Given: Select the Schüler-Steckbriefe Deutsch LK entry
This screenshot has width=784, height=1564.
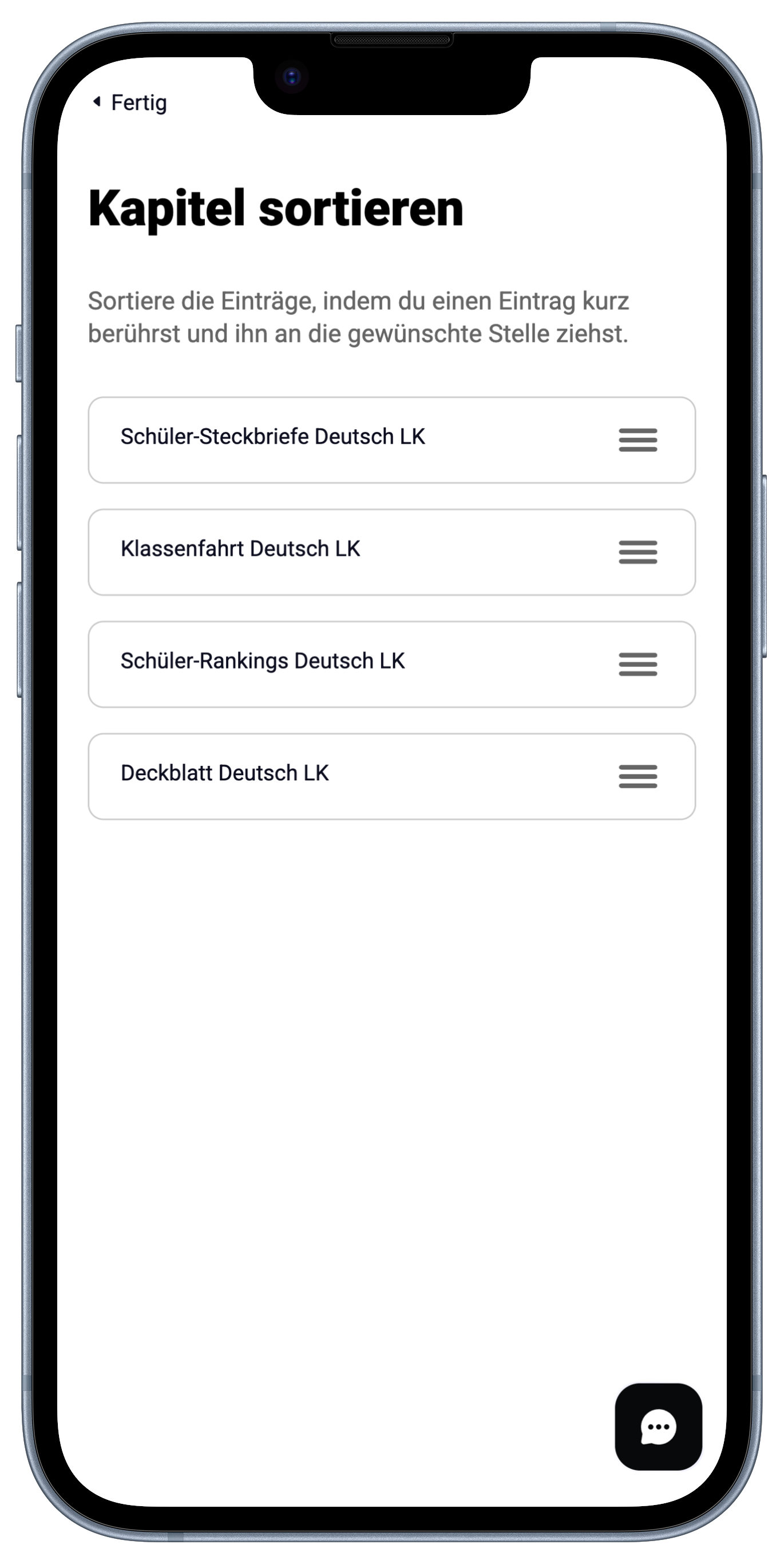Looking at the screenshot, I should coord(273,437).
